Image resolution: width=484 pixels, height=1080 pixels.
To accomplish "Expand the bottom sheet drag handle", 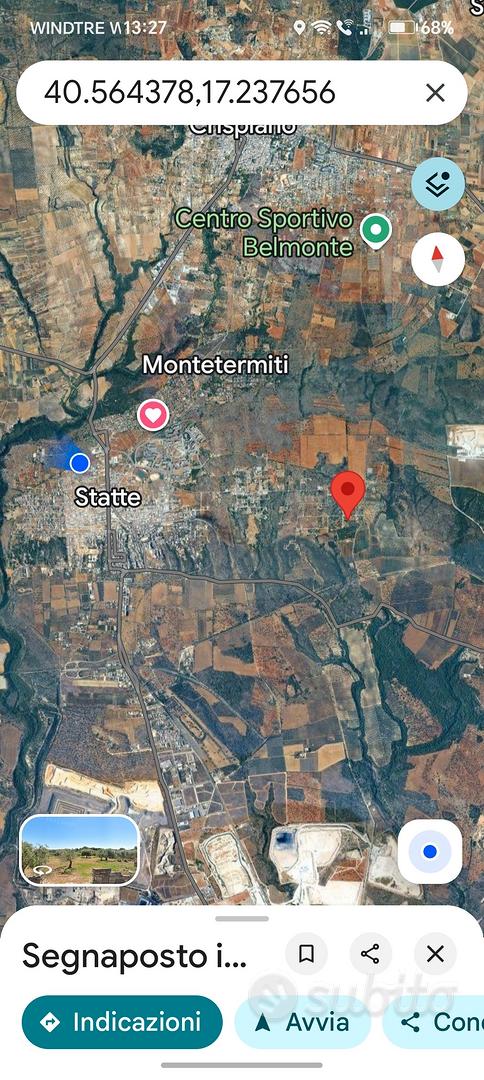I will (242, 918).
